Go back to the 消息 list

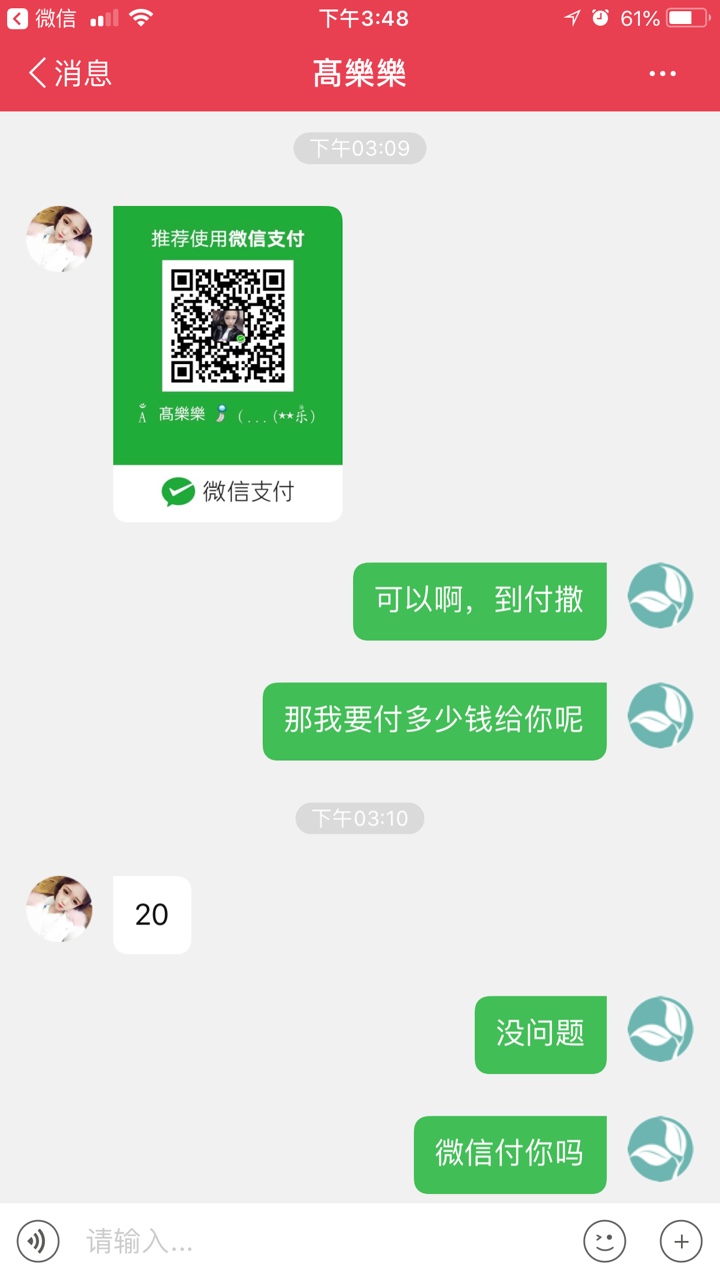[70, 73]
